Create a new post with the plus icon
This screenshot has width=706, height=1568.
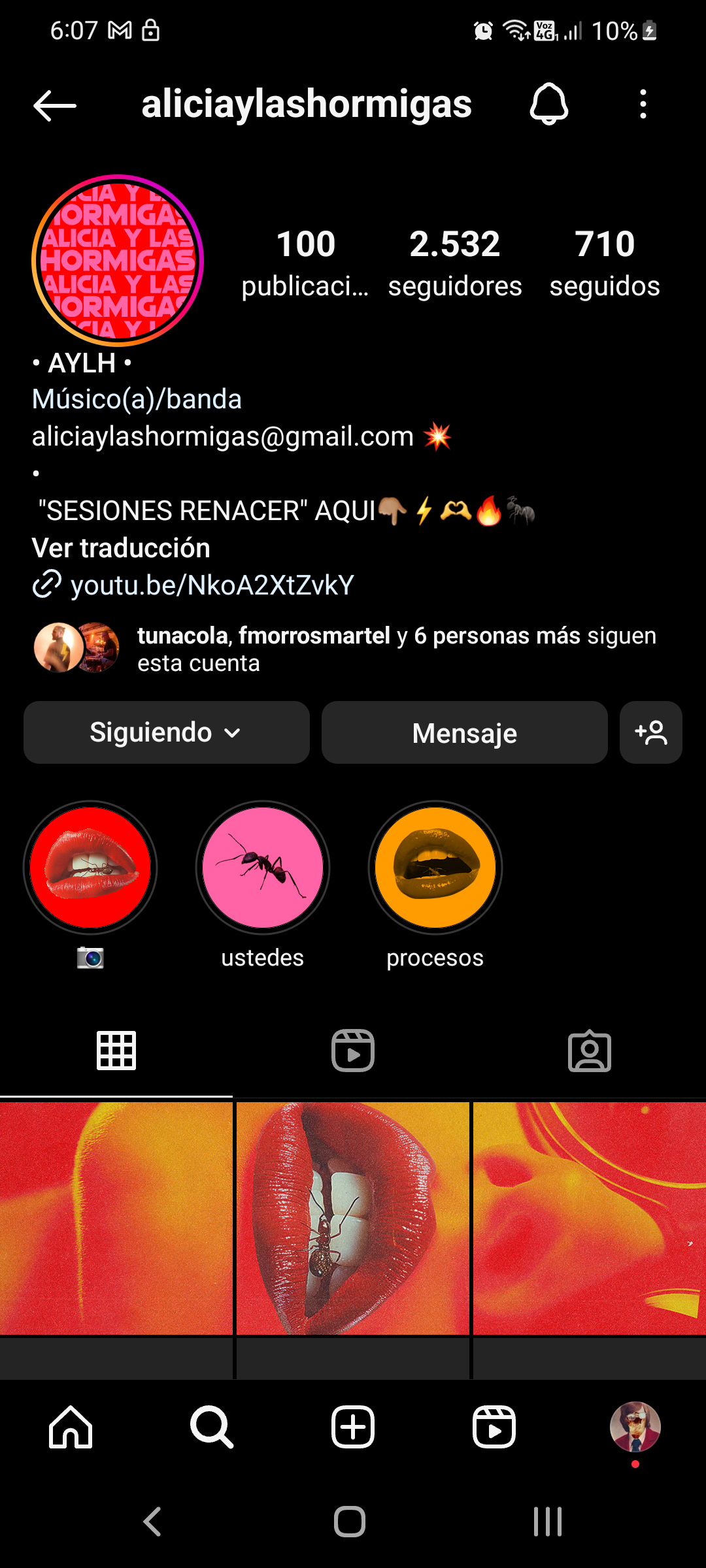(x=353, y=1428)
